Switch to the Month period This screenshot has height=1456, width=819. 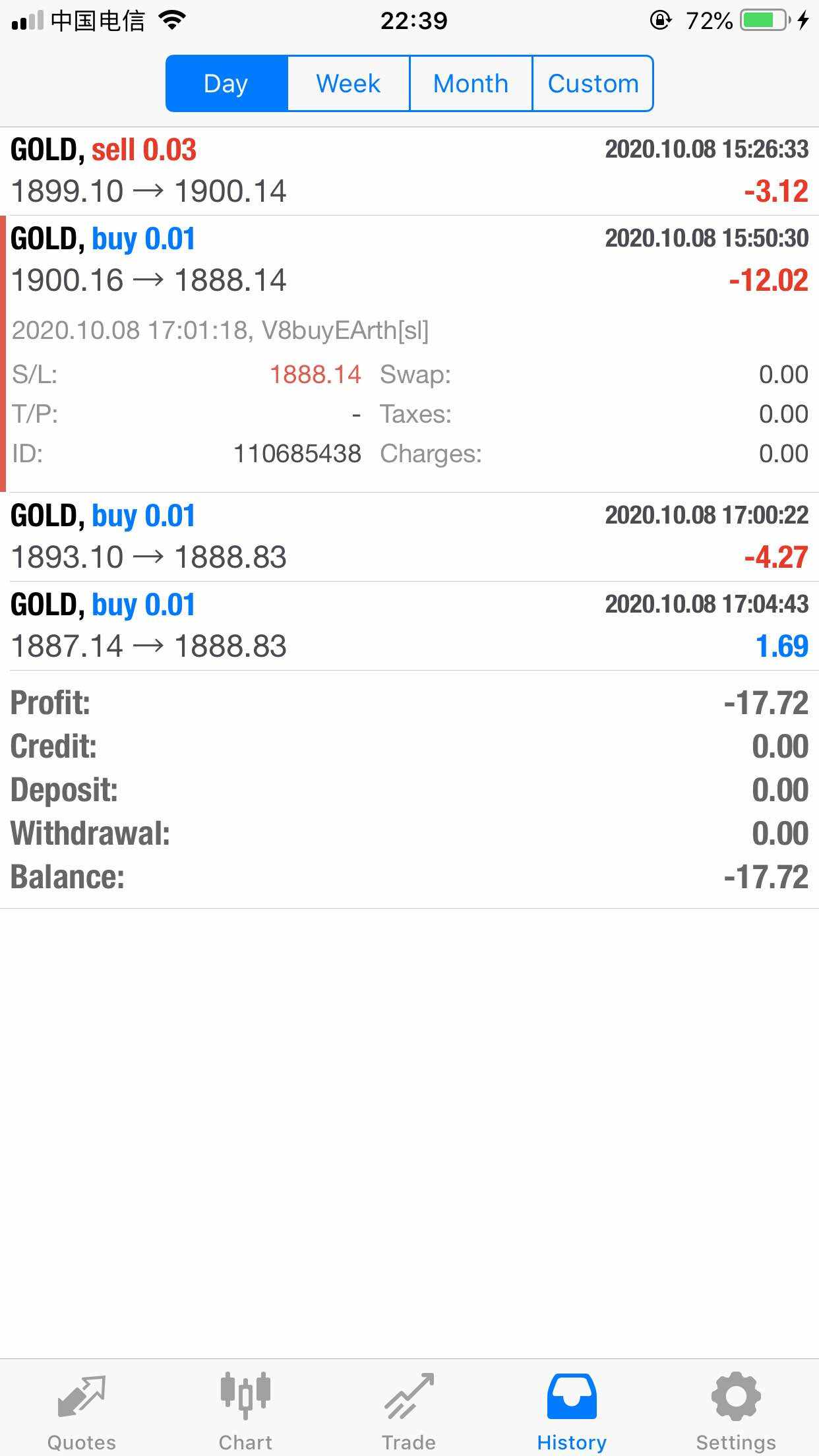(x=471, y=84)
